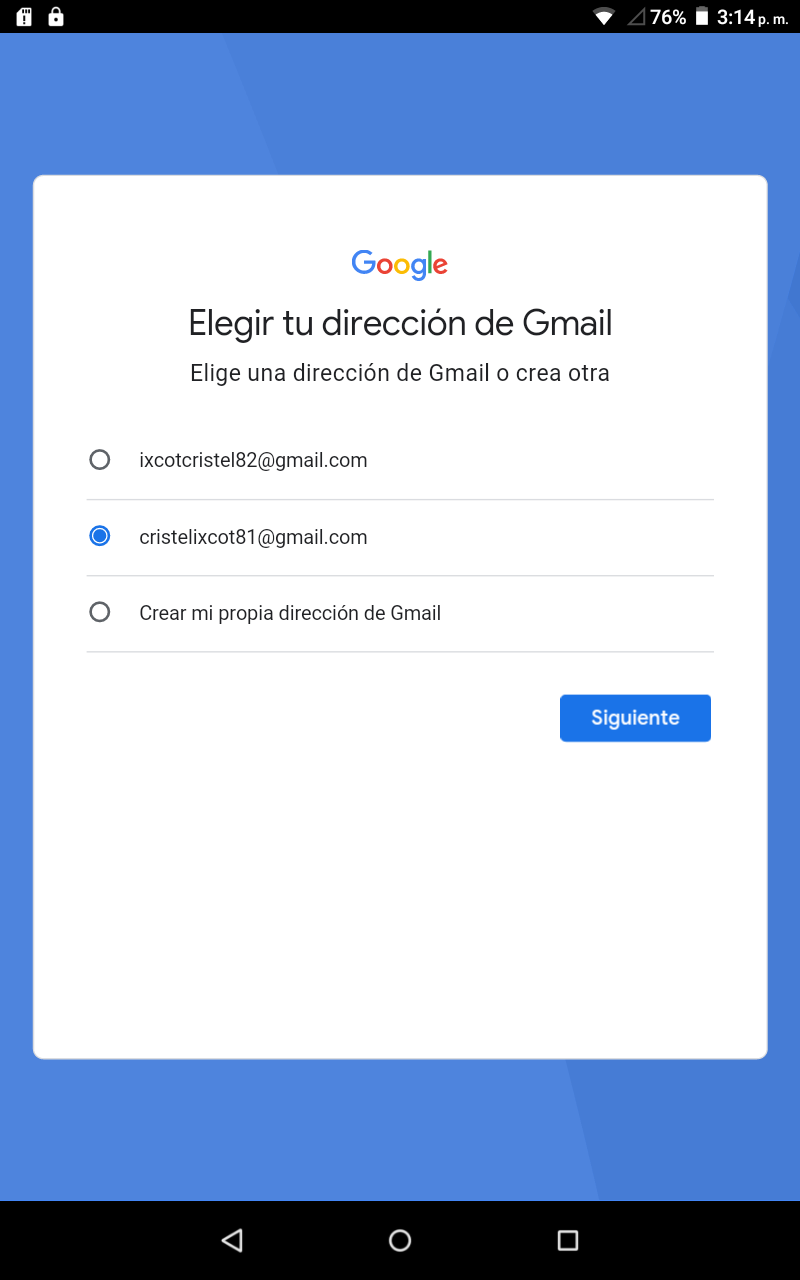This screenshot has width=800, height=1280.
Task: Select Crear mi propia dirección de Gmail
Action: [399, 613]
